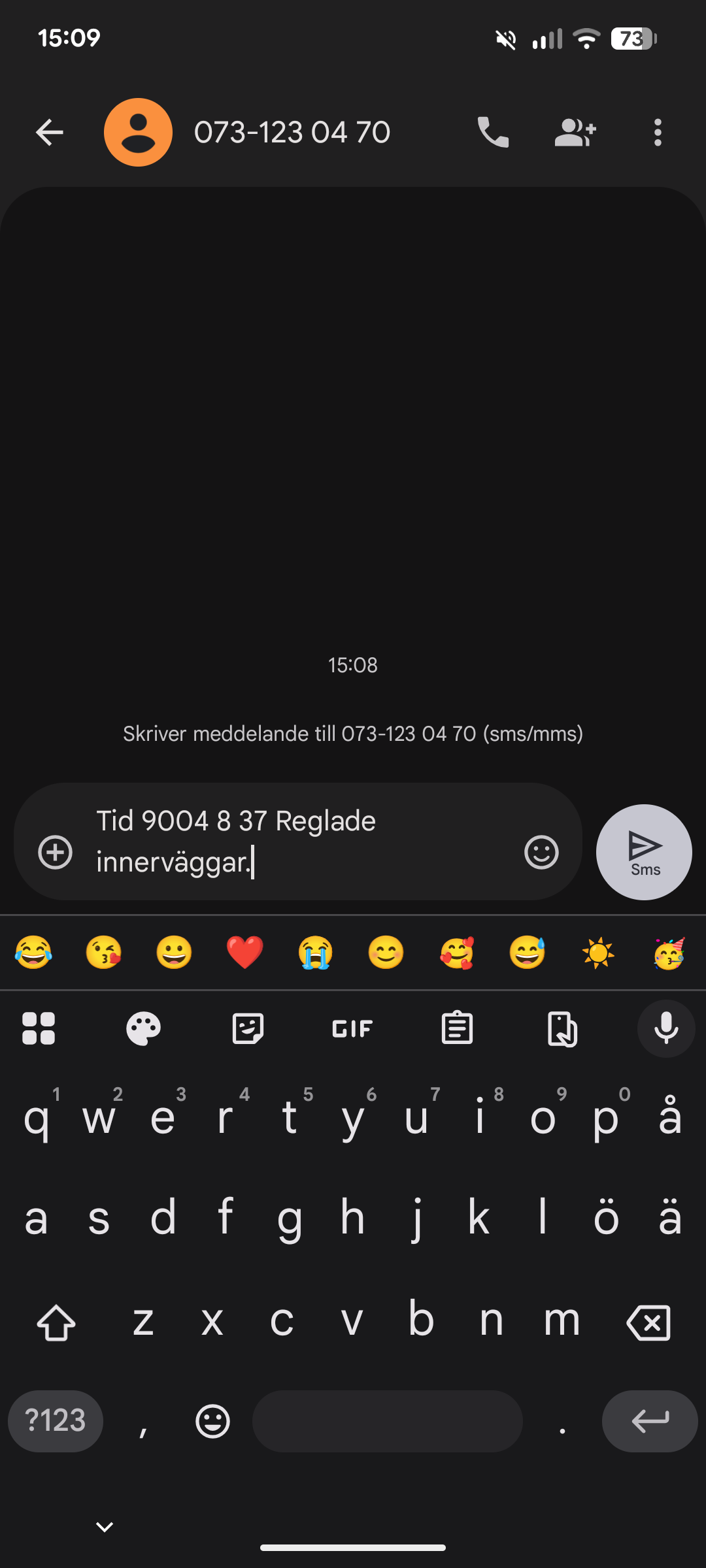Add this number as a contact
This screenshot has height=1568, width=706.
(575, 133)
